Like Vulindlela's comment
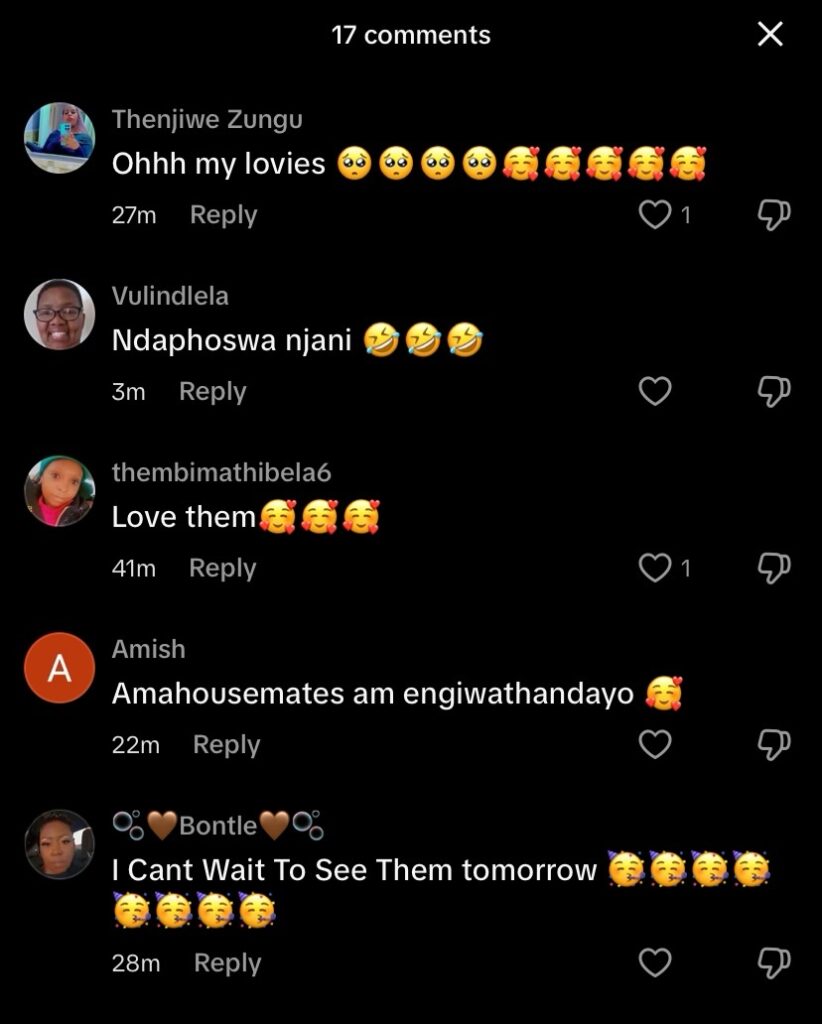Image resolution: width=822 pixels, height=1024 pixels. point(655,392)
